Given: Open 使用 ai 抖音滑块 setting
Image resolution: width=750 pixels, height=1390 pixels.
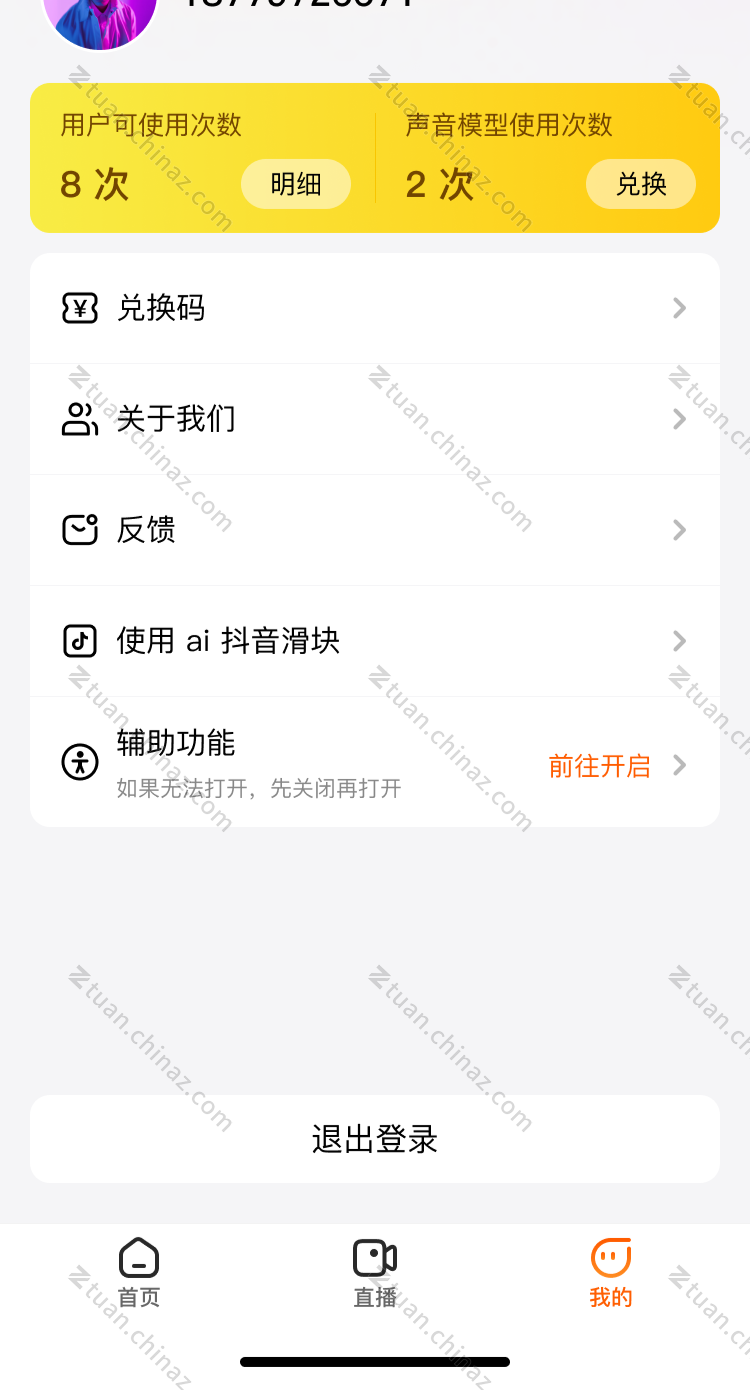Looking at the screenshot, I should pyautogui.click(x=375, y=641).
